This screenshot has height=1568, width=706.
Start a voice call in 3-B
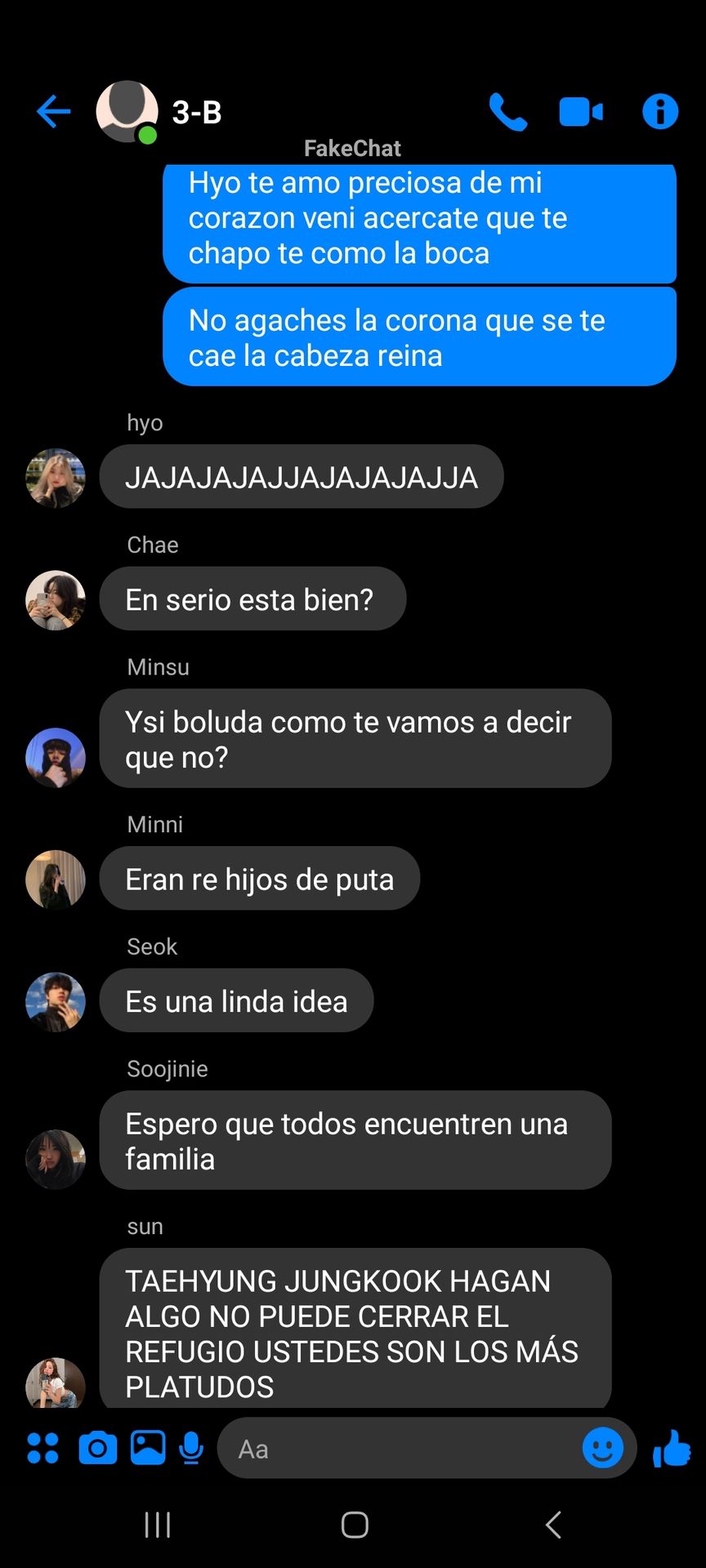pyautogui.click(x=508, y=112)
